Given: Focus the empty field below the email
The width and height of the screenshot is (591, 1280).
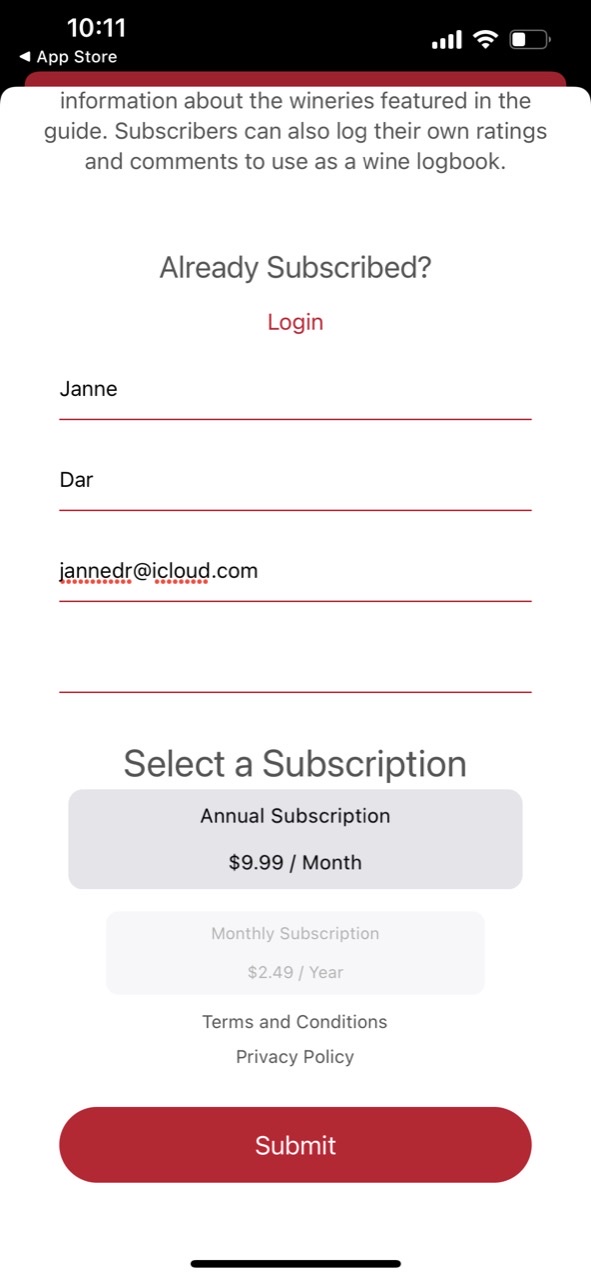Looking at the screenshot, I should click(x=295, y=663).
